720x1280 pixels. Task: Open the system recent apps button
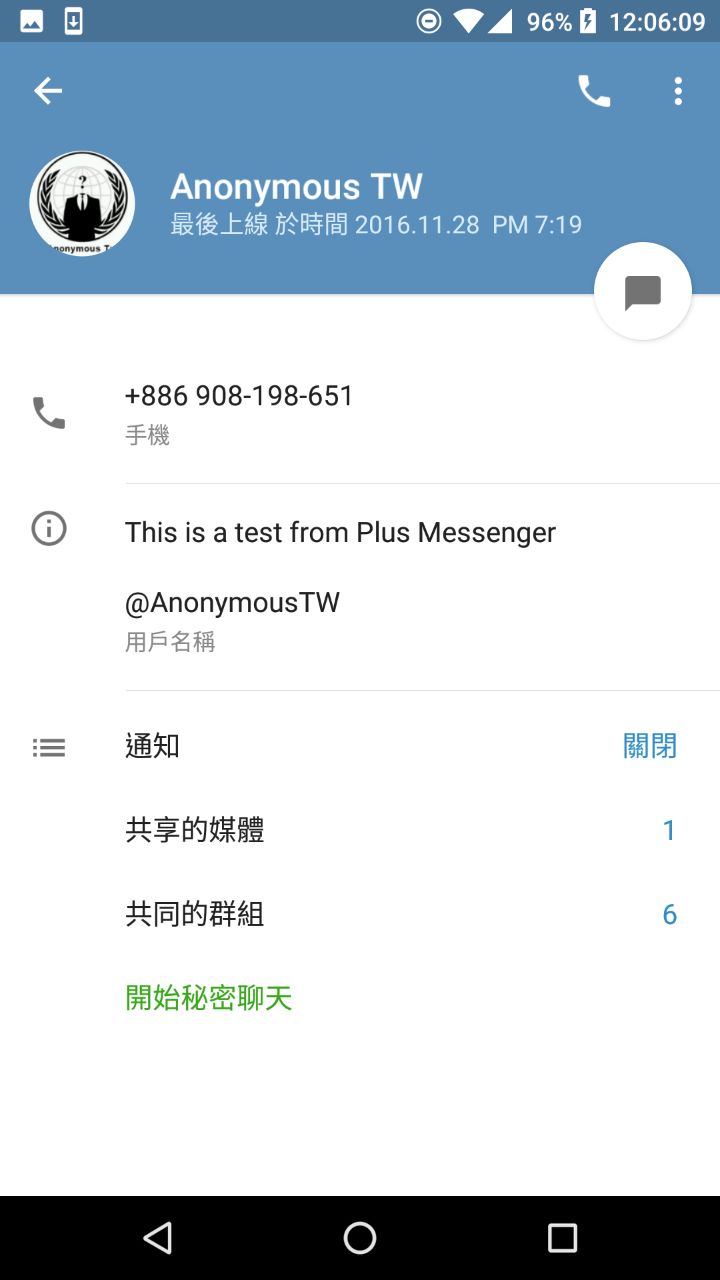click(562, 1238)
